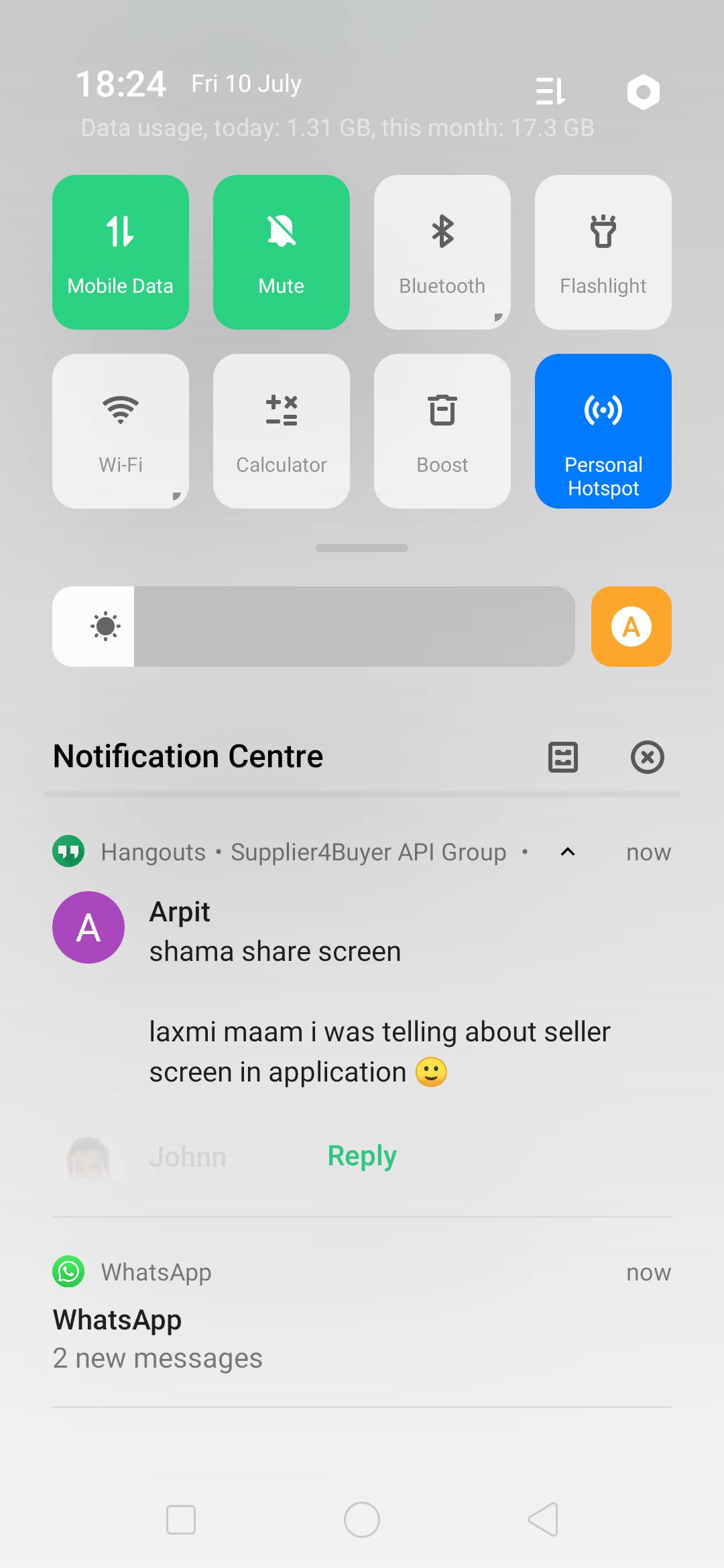Image resolution: width=724 pixels, height=1568 pixels.
Task: Enable Wi-Fi
Action: pyautogui.click(x=121, y=431)
